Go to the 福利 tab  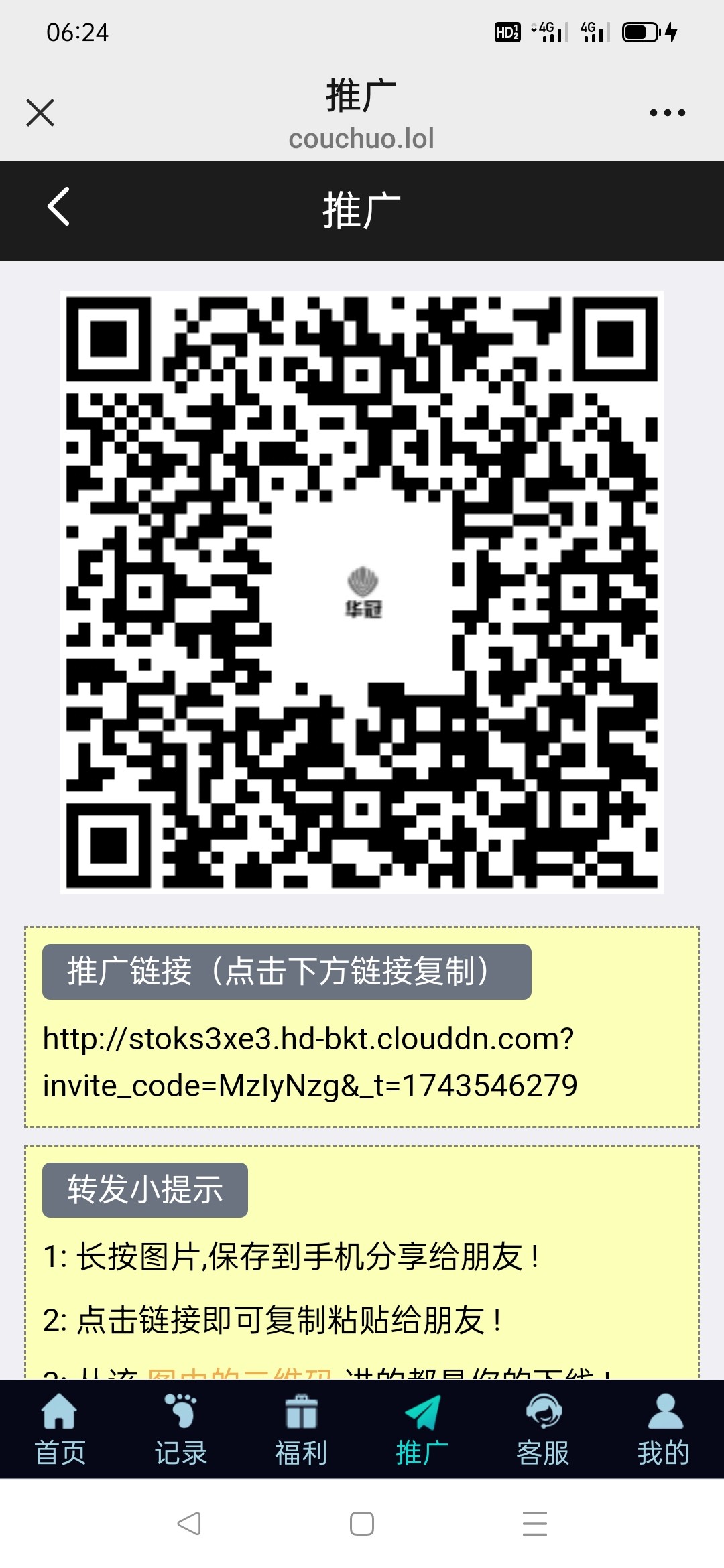coord(301,1430)
